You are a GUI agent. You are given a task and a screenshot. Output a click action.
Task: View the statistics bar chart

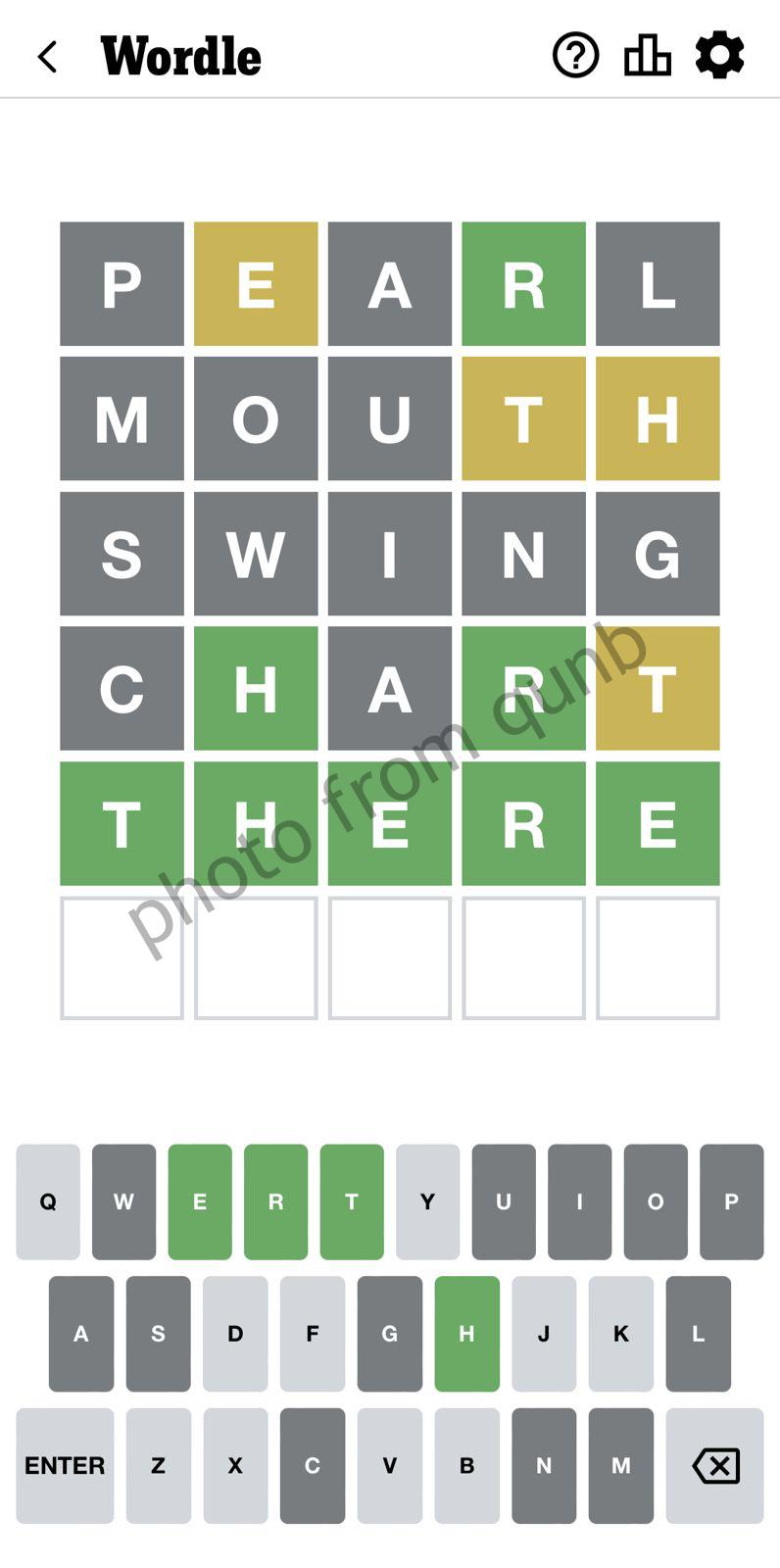[x=648, y=56]
